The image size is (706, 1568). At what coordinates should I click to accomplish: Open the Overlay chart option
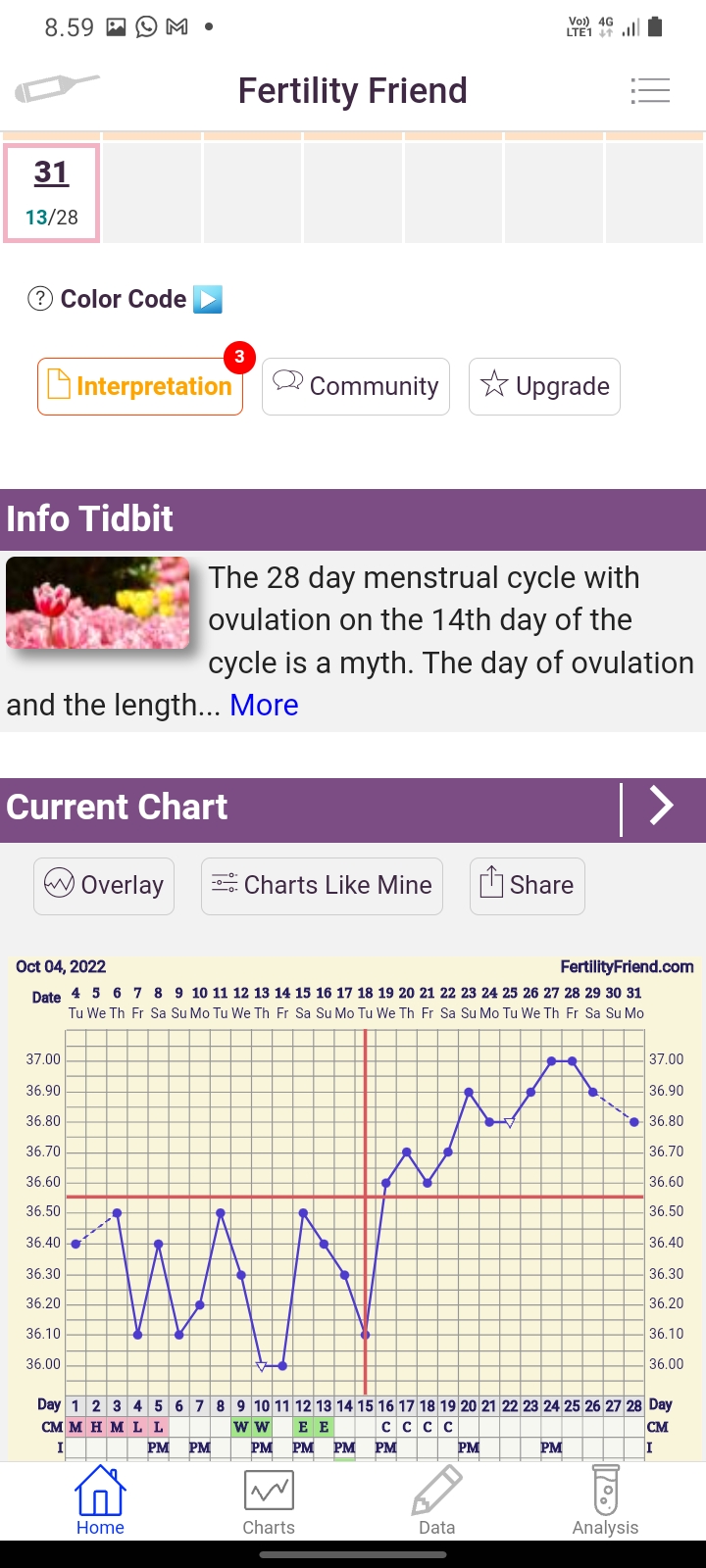click(x=104, y=886)
